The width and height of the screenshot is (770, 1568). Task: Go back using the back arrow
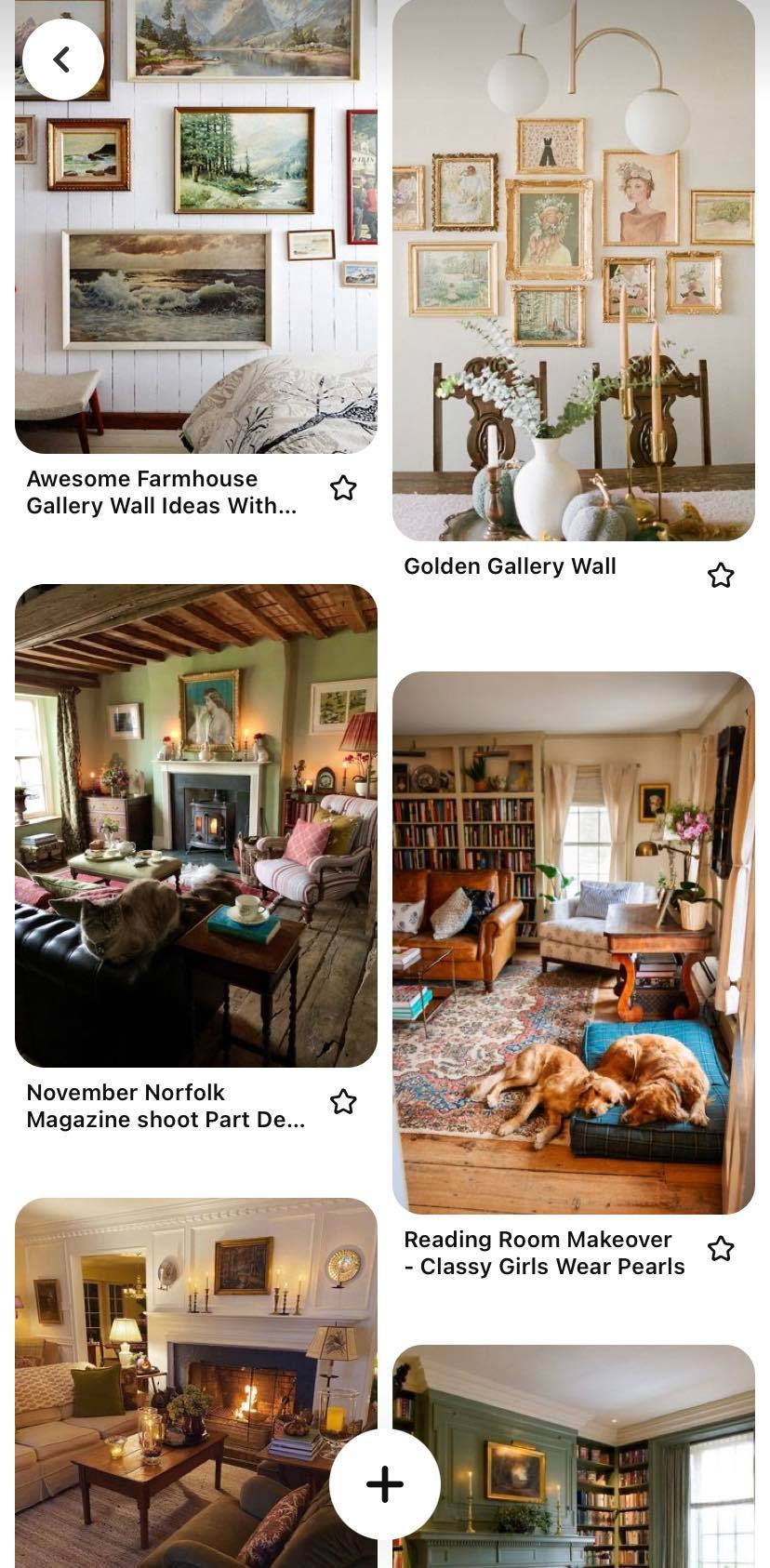click(62, 60)
